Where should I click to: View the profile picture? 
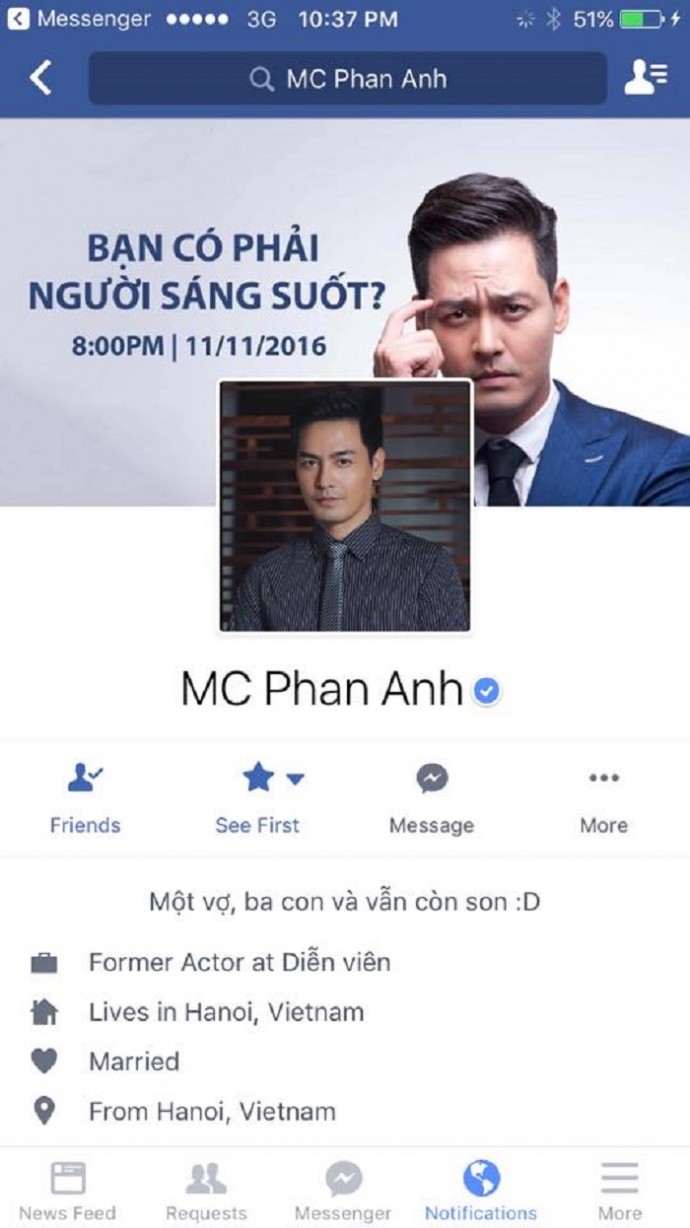(x=345, y=506)
